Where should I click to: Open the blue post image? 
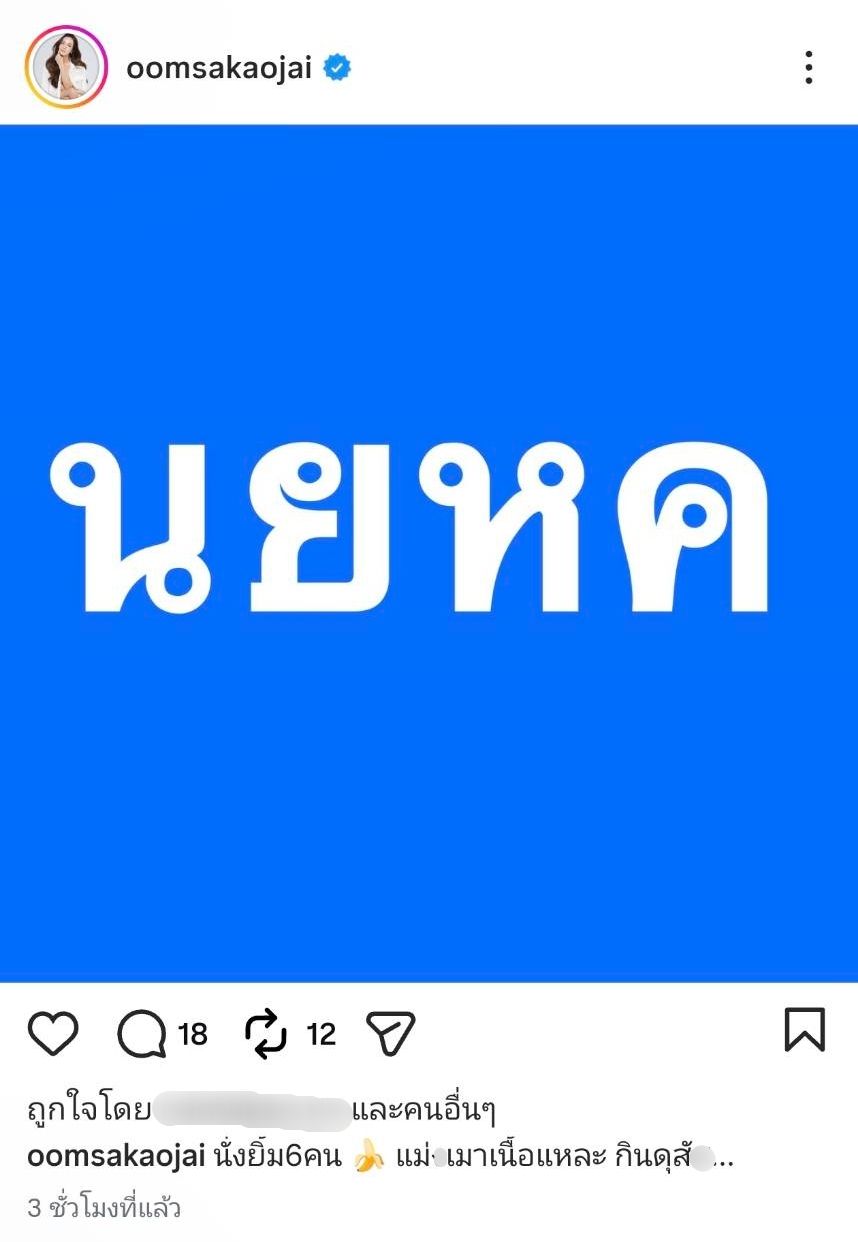coord(429,552)
